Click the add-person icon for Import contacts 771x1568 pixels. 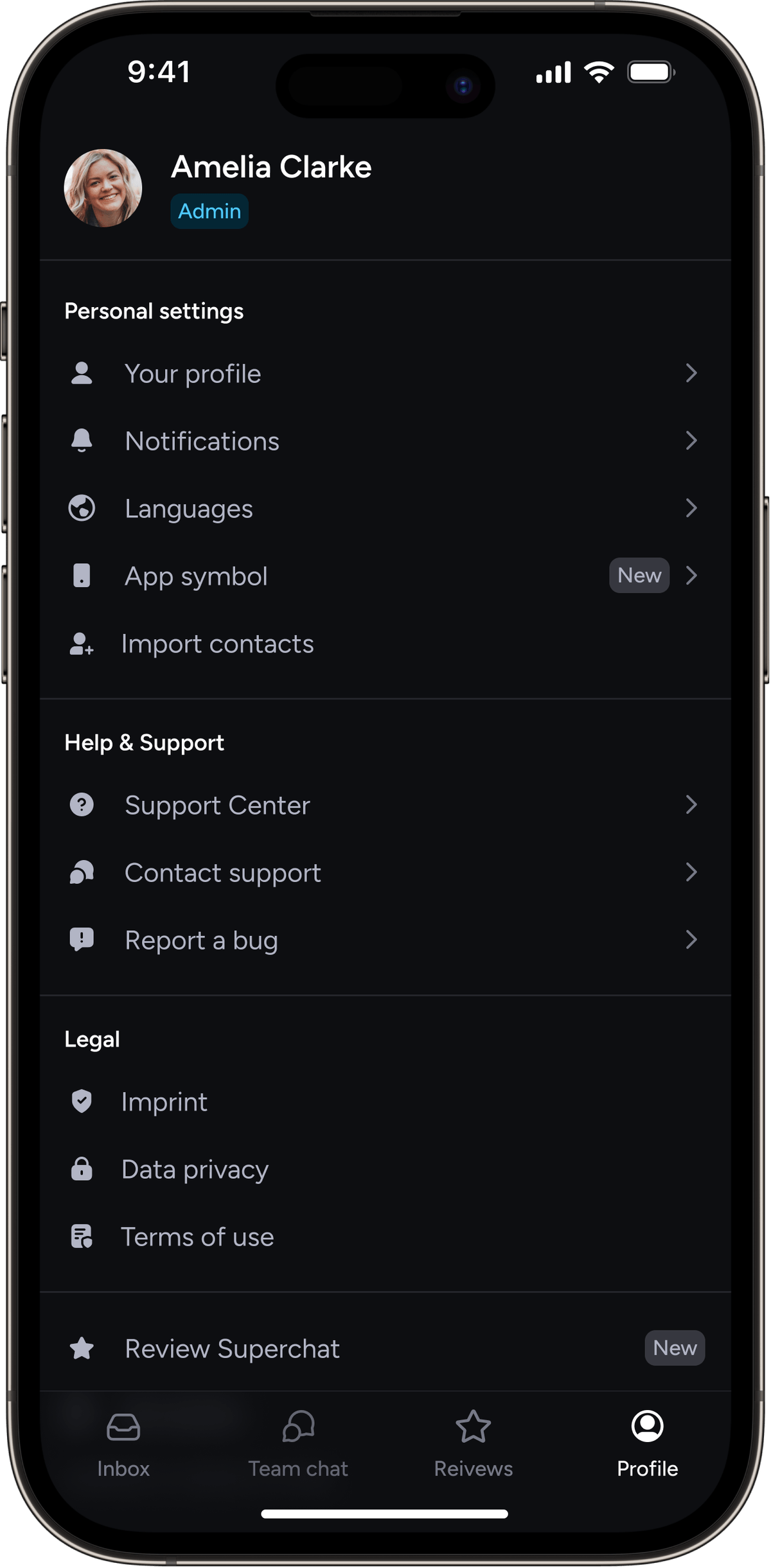pos(81,644)
